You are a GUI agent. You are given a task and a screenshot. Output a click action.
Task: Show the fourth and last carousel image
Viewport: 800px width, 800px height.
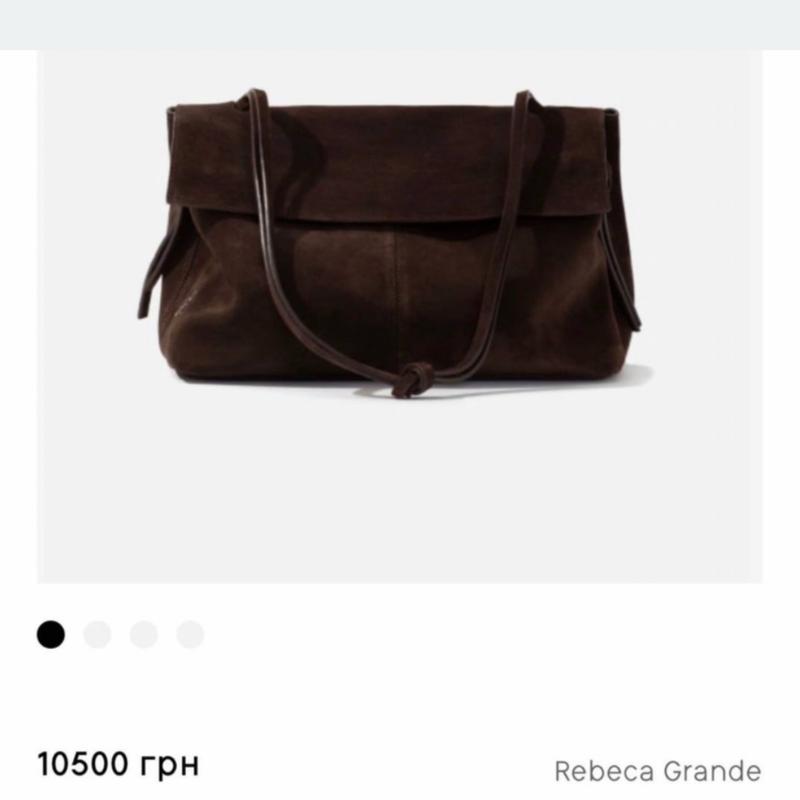(x=190, y=634)
